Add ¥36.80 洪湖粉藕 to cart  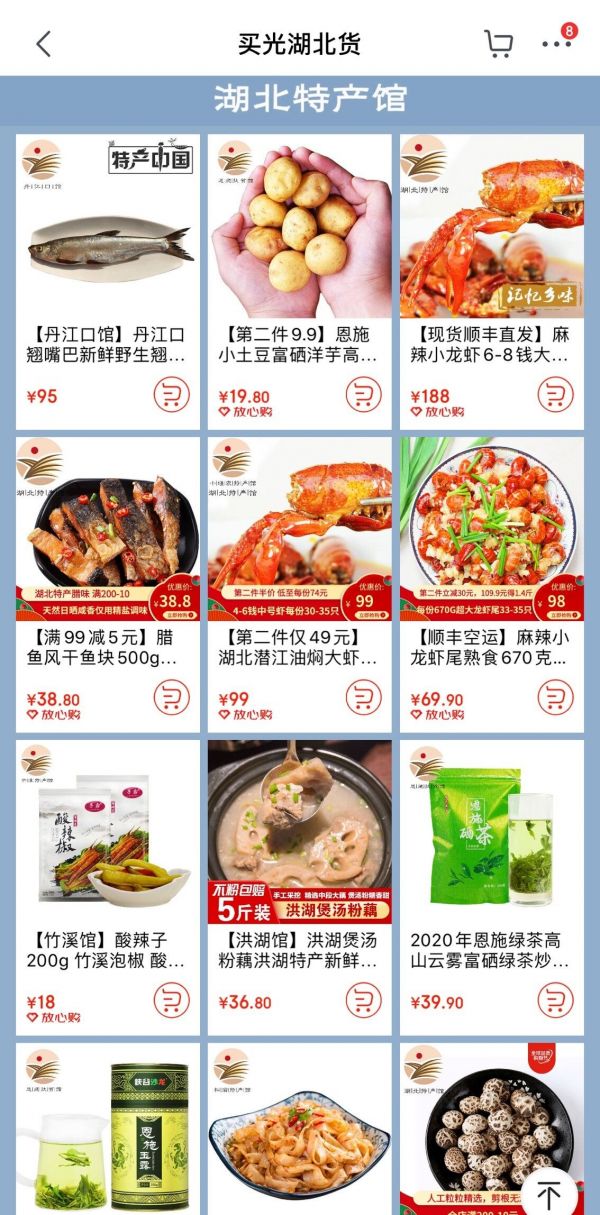(x=363, y=999)
